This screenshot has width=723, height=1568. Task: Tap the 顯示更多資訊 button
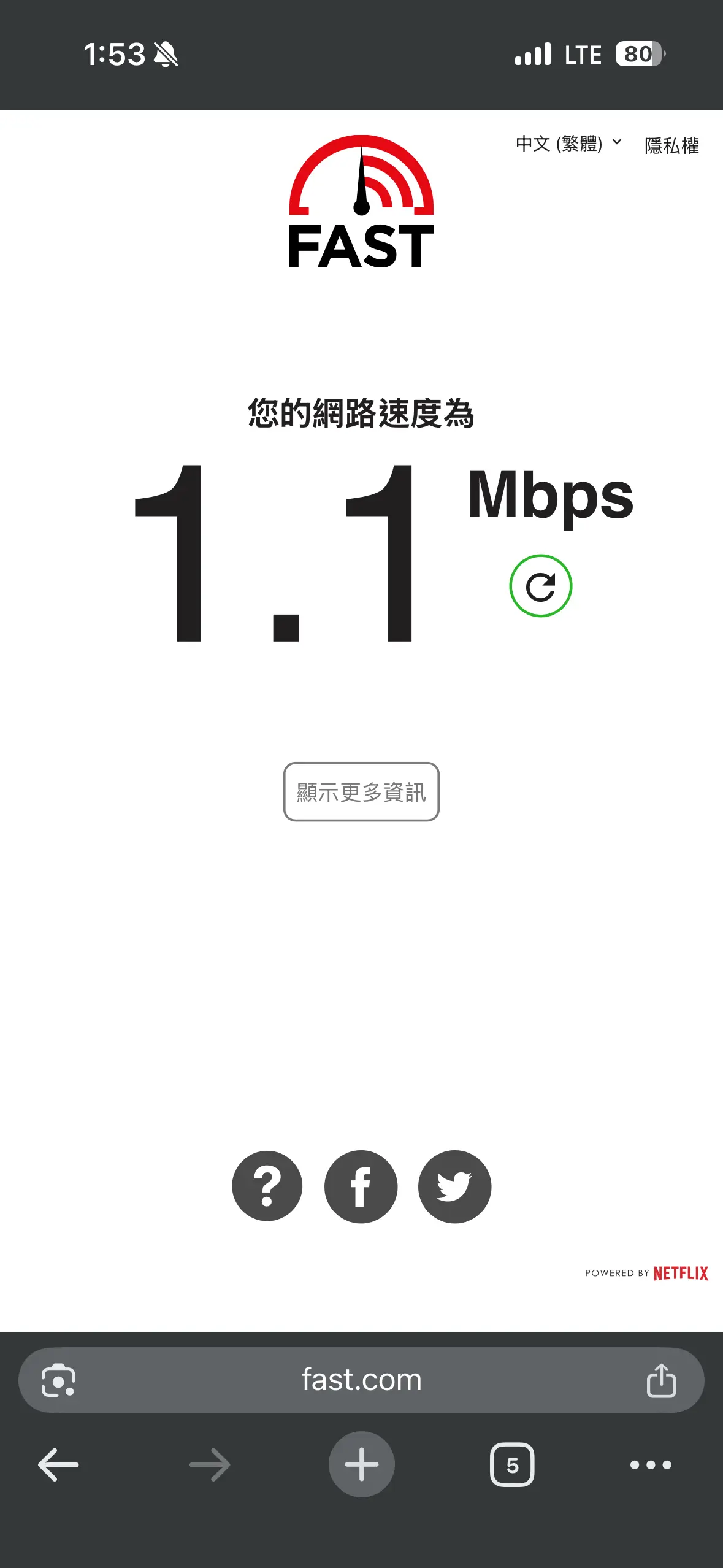click(x=361, y=792)
